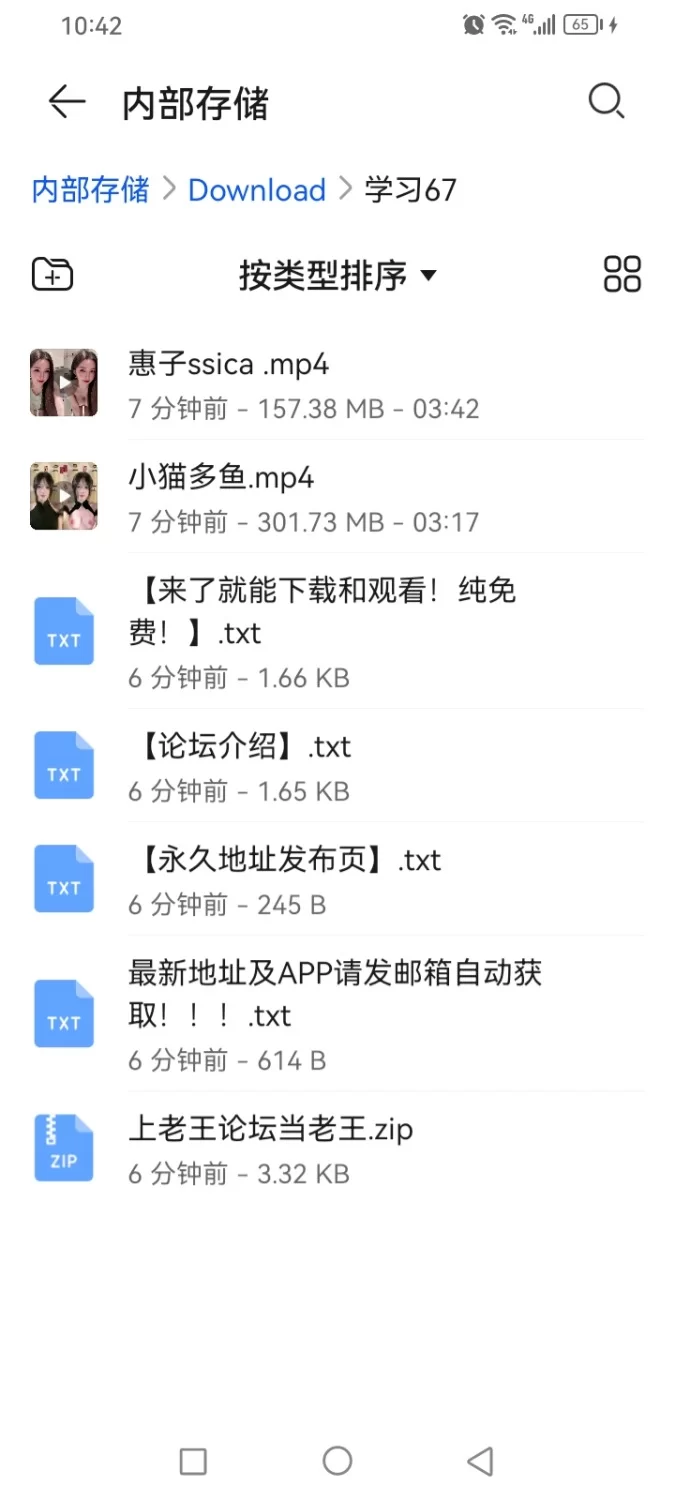The width and height of the screenshot is (675, 1500).
Task: Switch to grid view layout
Action: tap(622, 274)
